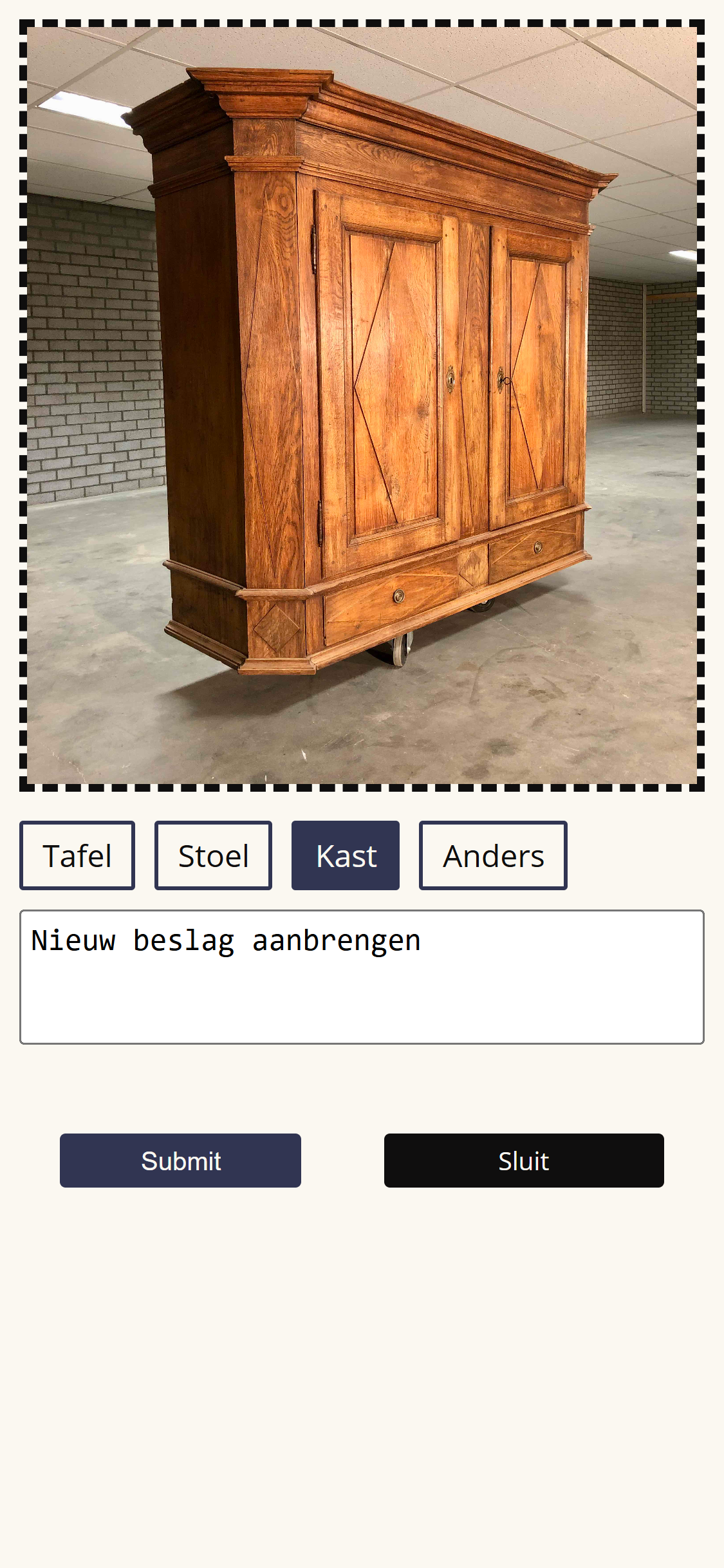Close the form with Sluit
The height and width of the screenshot is (1568, 724).
(524, 1161)
